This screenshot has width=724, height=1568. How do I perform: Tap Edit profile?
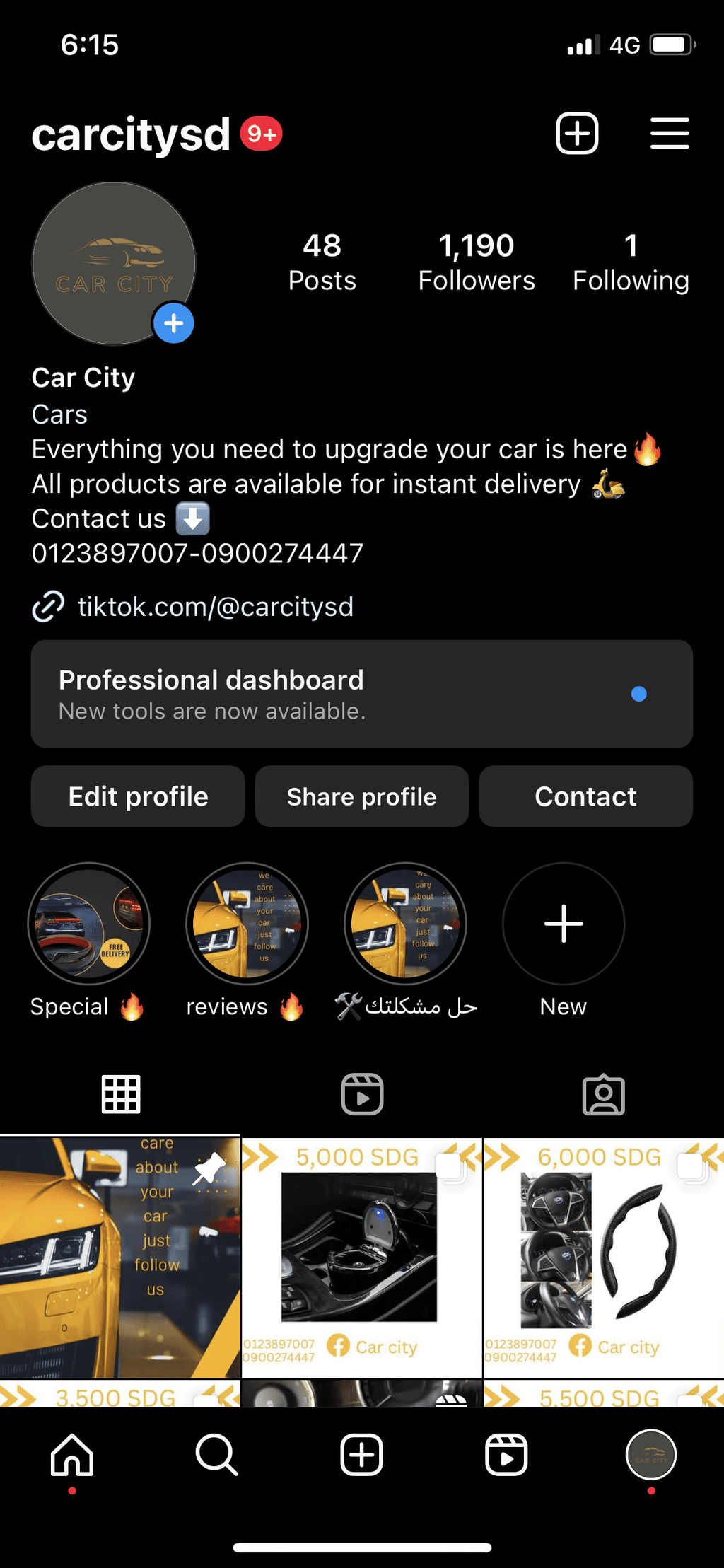pyautogui.click(x=138, y=796)
